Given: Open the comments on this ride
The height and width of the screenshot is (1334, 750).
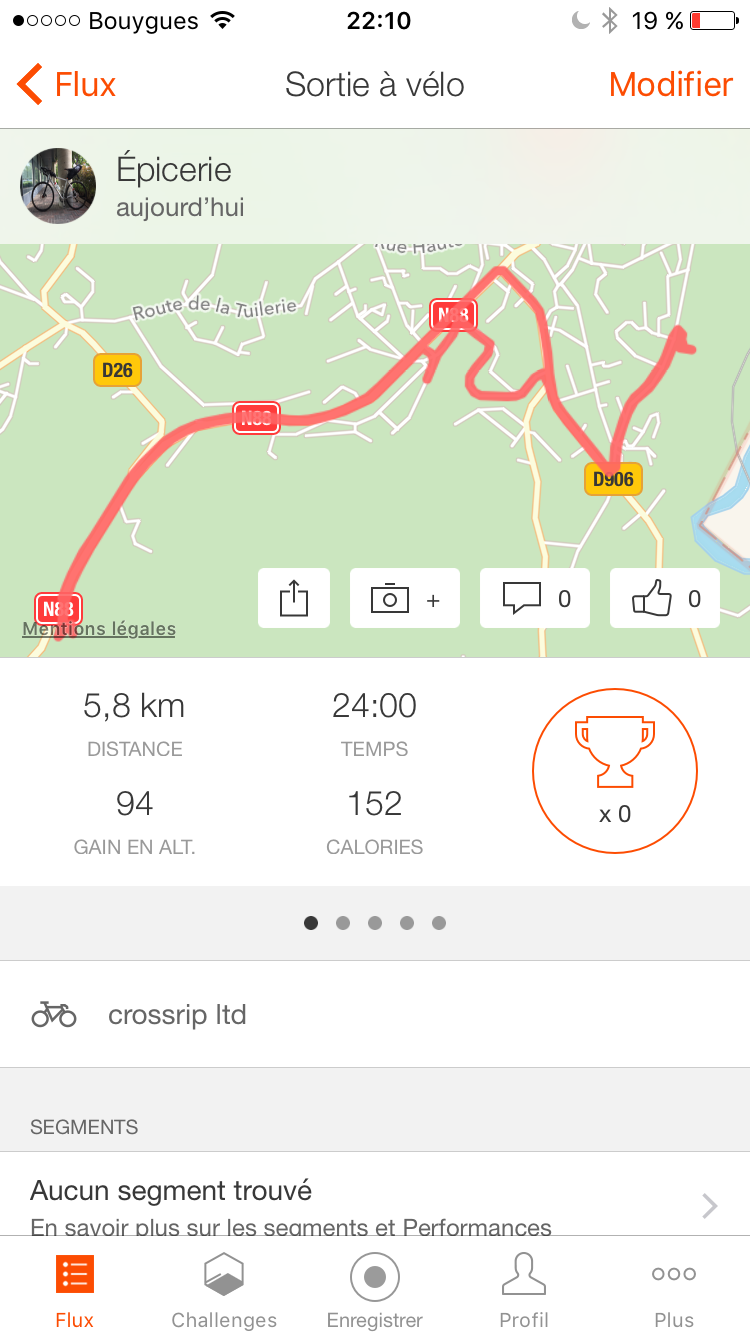Looking at the screenshot, I should (535, 598).
